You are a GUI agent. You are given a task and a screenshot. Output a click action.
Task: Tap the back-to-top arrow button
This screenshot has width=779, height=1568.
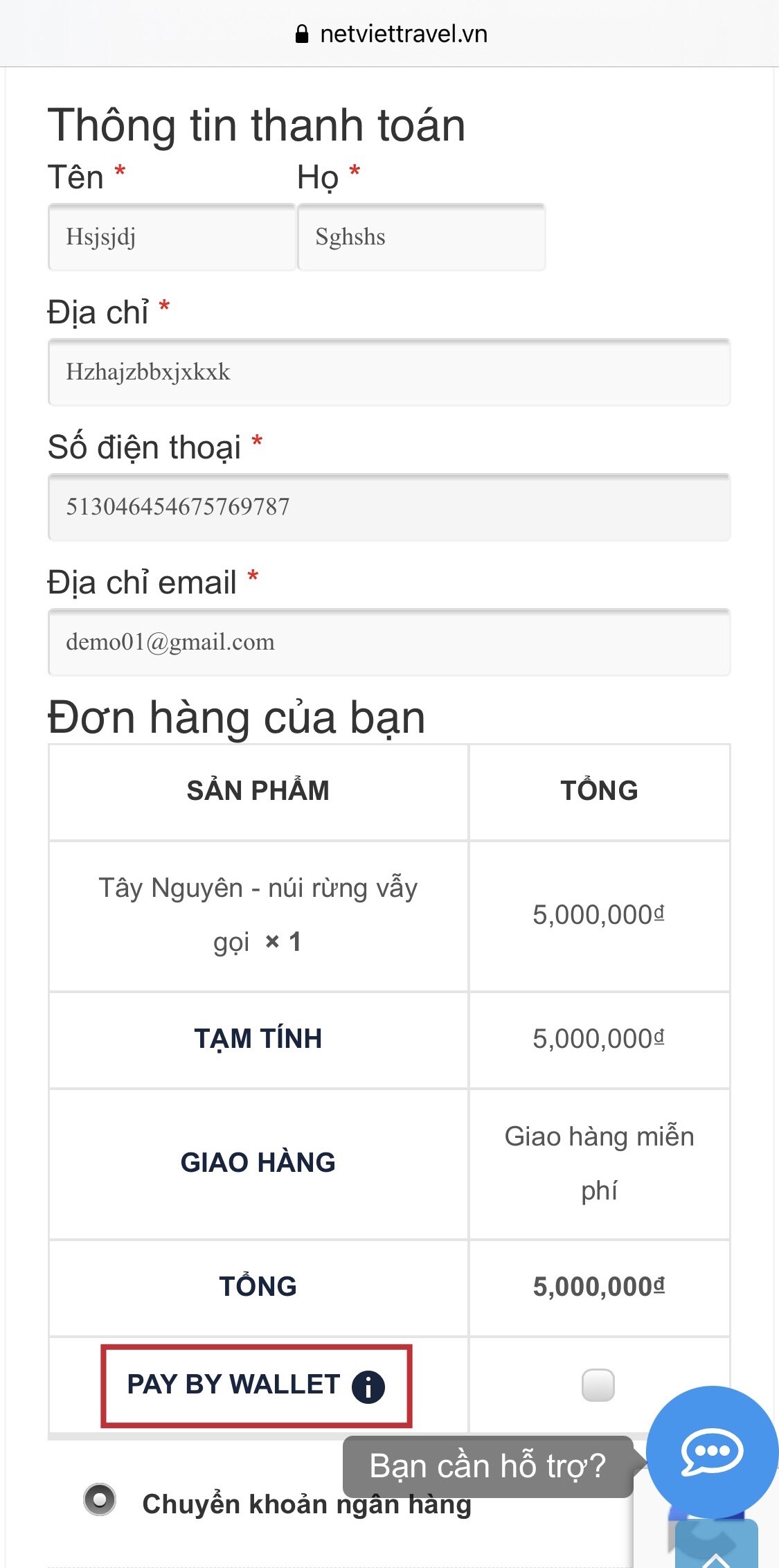point(717,1544)
